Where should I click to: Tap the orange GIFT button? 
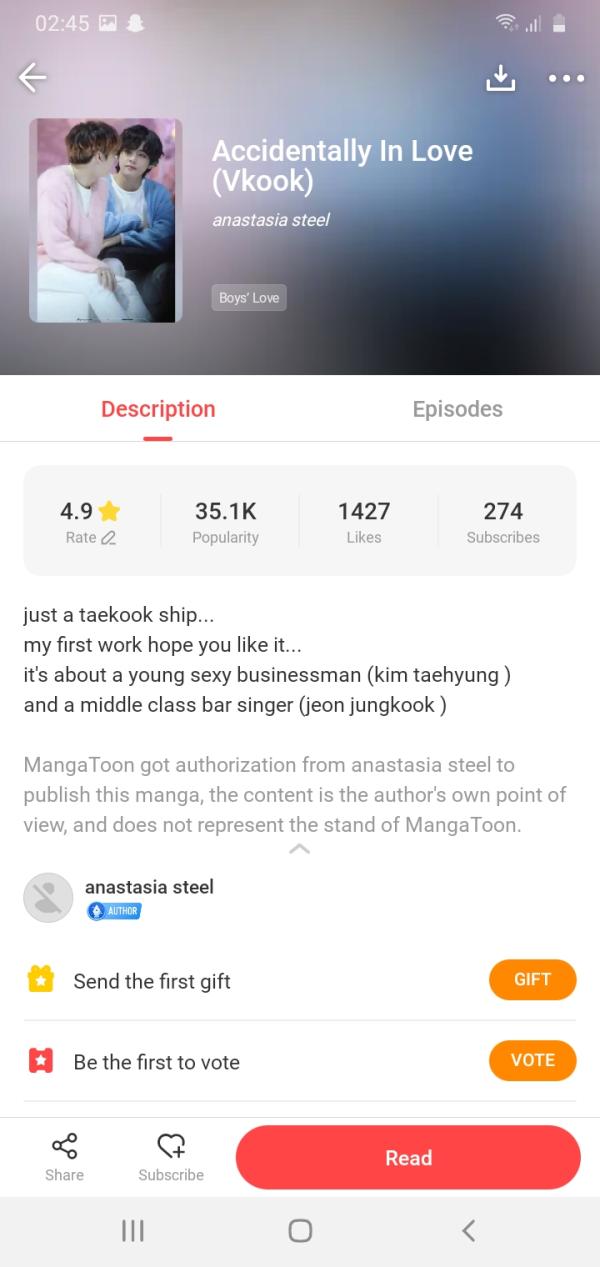coord(532,980)
